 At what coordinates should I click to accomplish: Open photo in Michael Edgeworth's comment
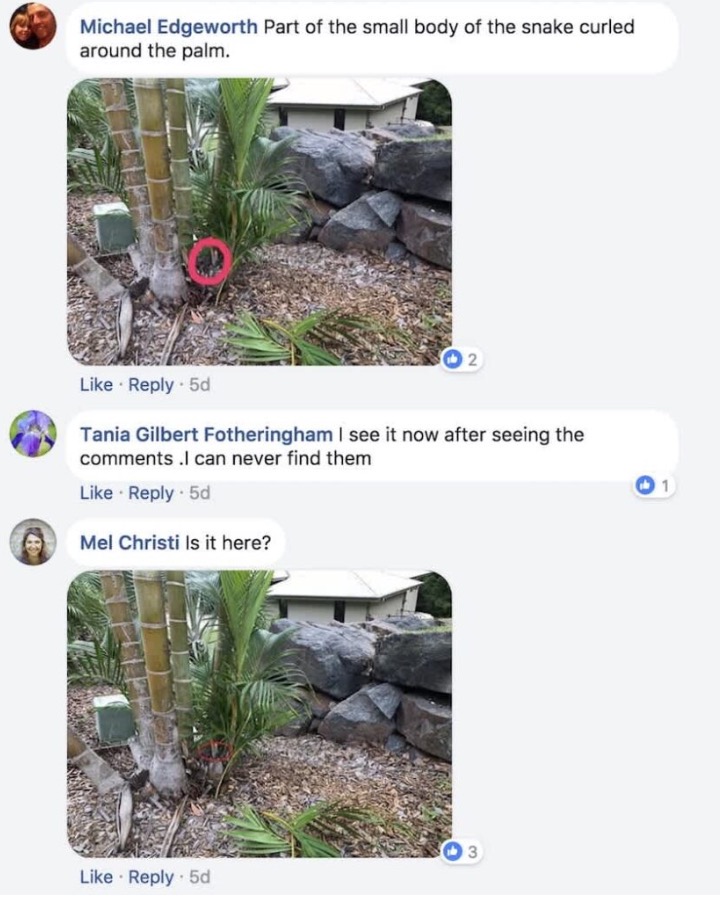click(259, 221)
